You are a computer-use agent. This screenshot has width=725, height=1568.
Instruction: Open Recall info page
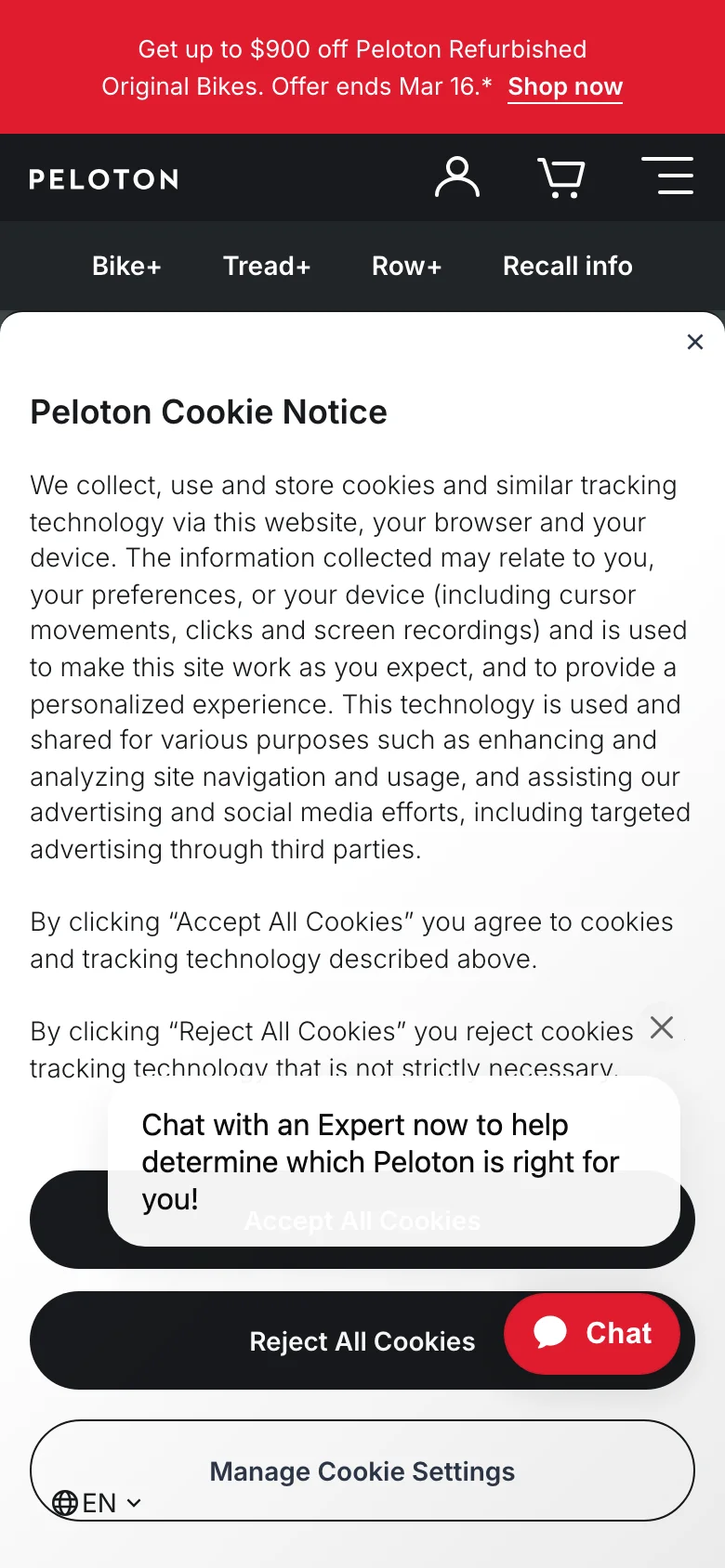pyautogui.click(x=567, y=266)
